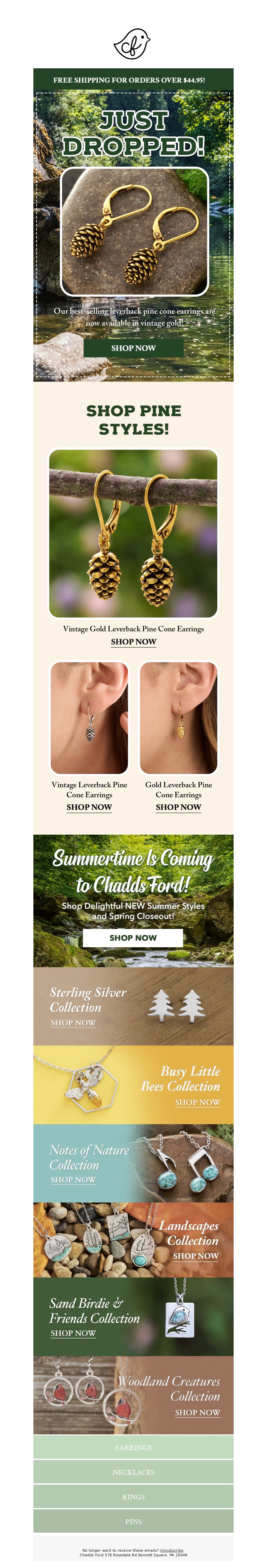Open the Necklaces category
267x1568 pixels.
[x=133, y=1472]
